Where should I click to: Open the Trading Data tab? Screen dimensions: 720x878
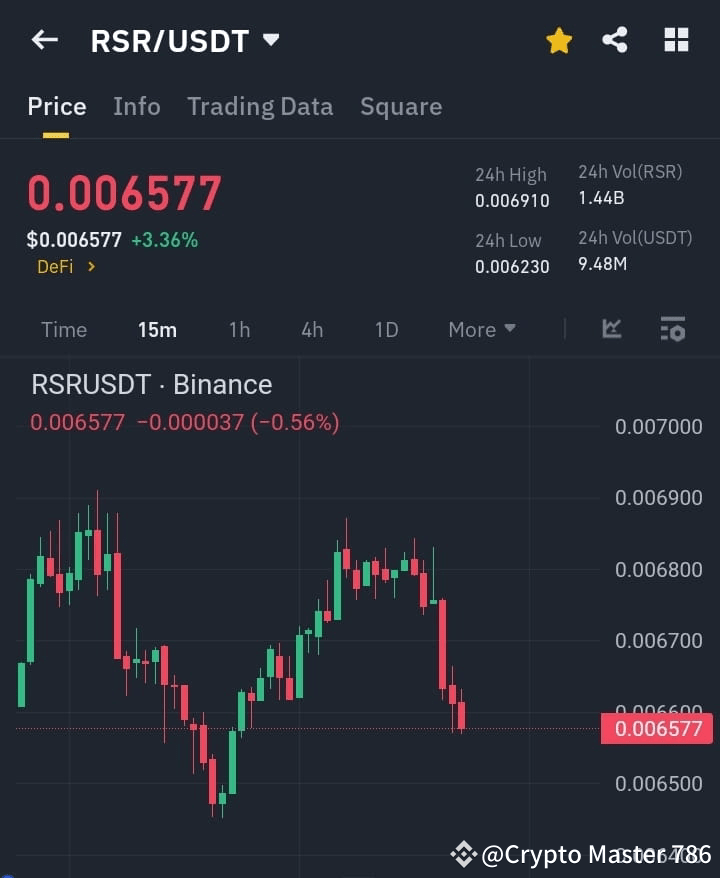tap(260, 106)
